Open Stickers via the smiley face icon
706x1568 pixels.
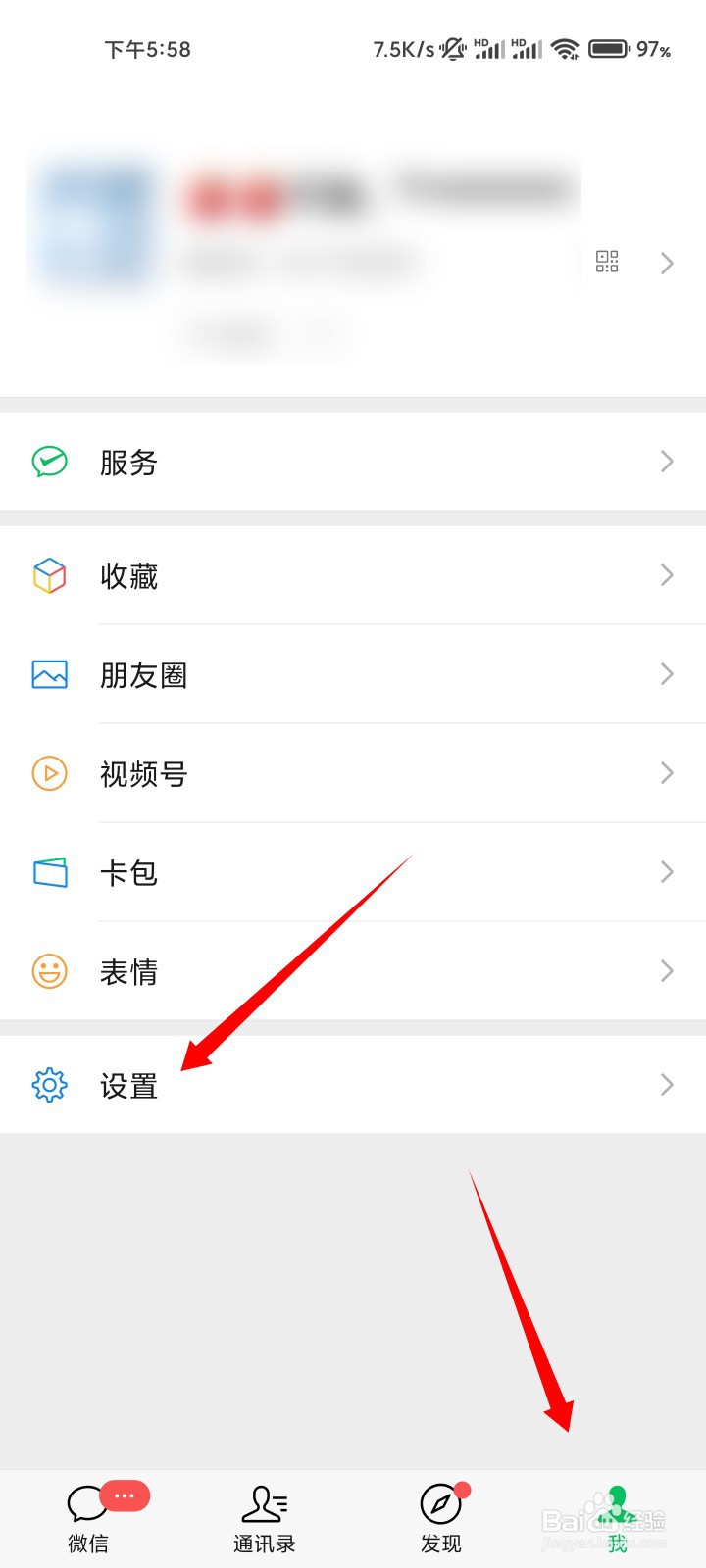(x=49, y=971)
